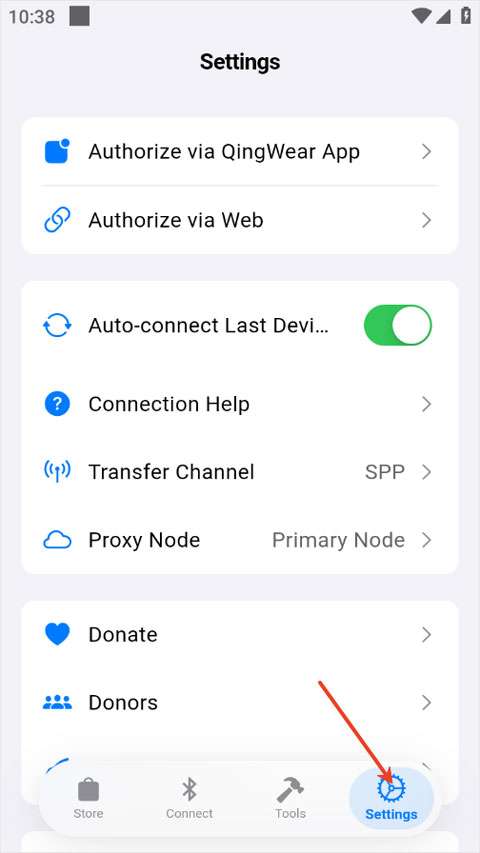Open the Tools tab

291,798
